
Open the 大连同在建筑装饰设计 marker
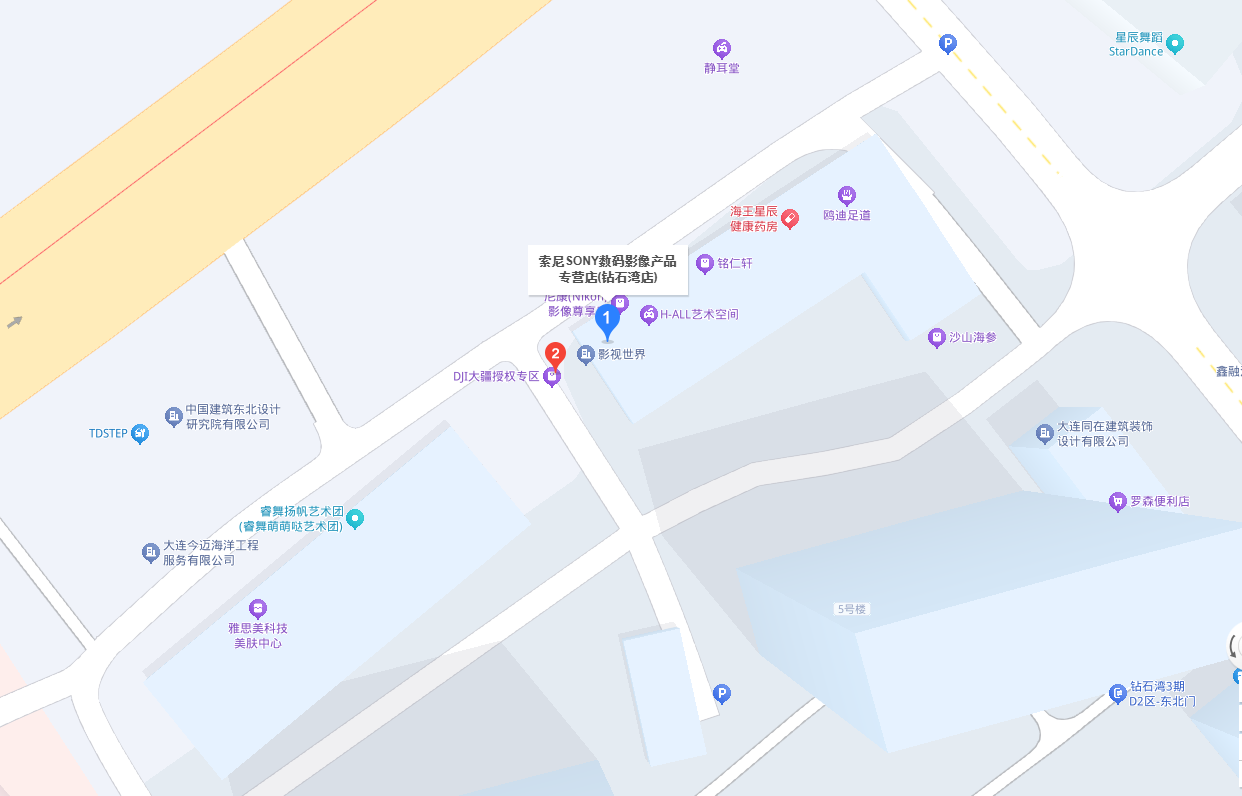[x=1045, y=434]
